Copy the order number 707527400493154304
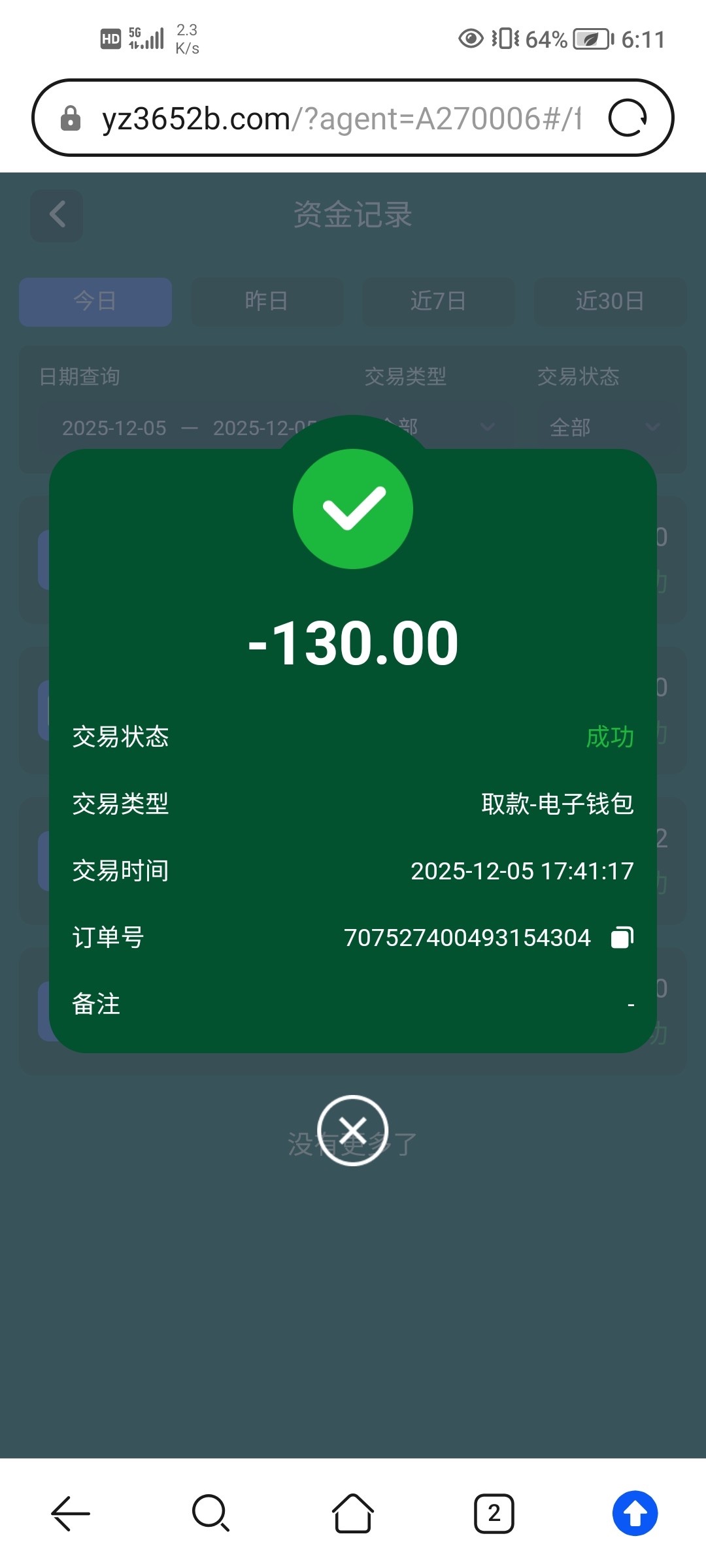 coord(620,937)
